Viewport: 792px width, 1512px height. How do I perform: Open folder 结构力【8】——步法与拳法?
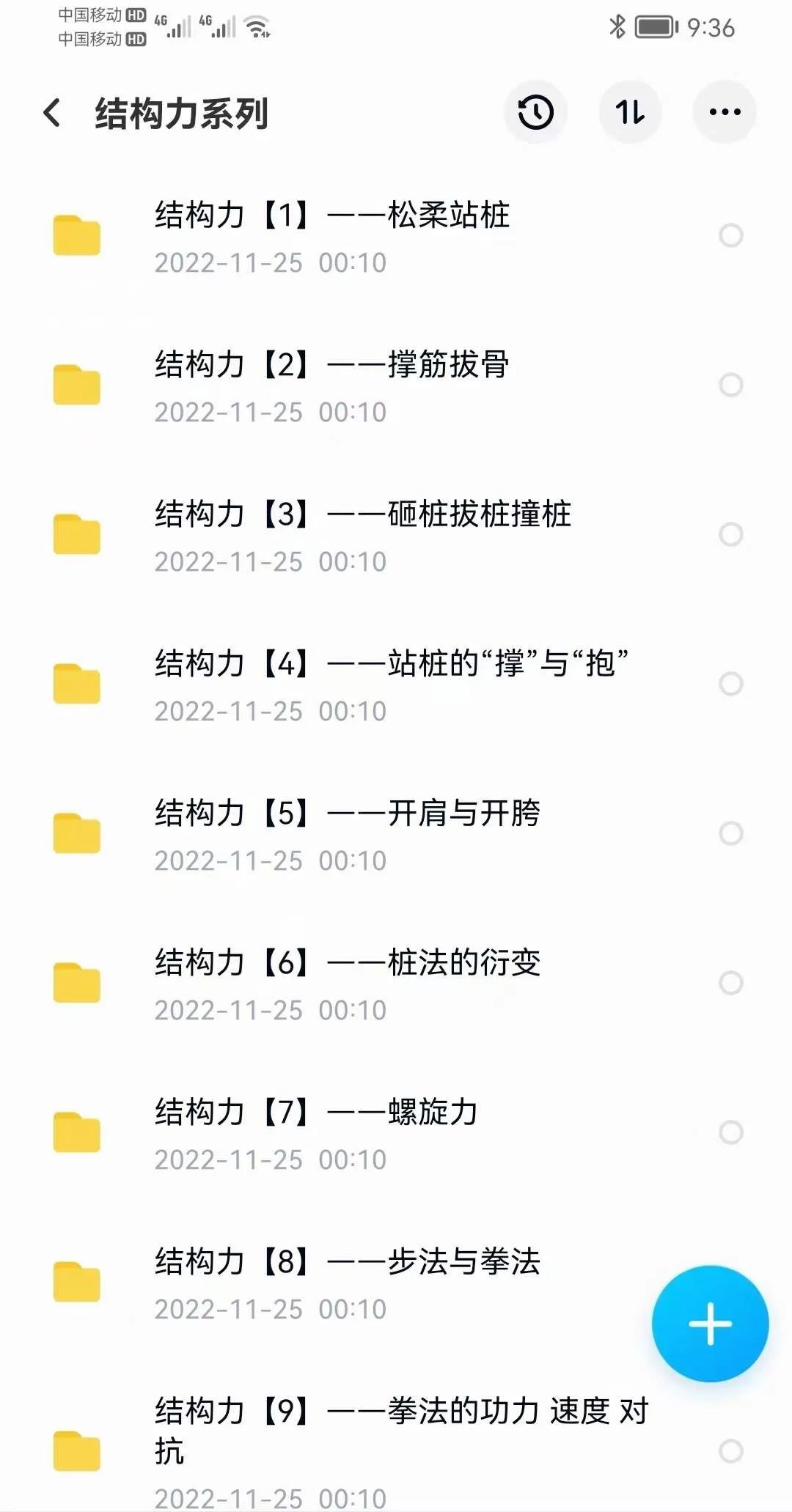click(x=347, y=1283)
